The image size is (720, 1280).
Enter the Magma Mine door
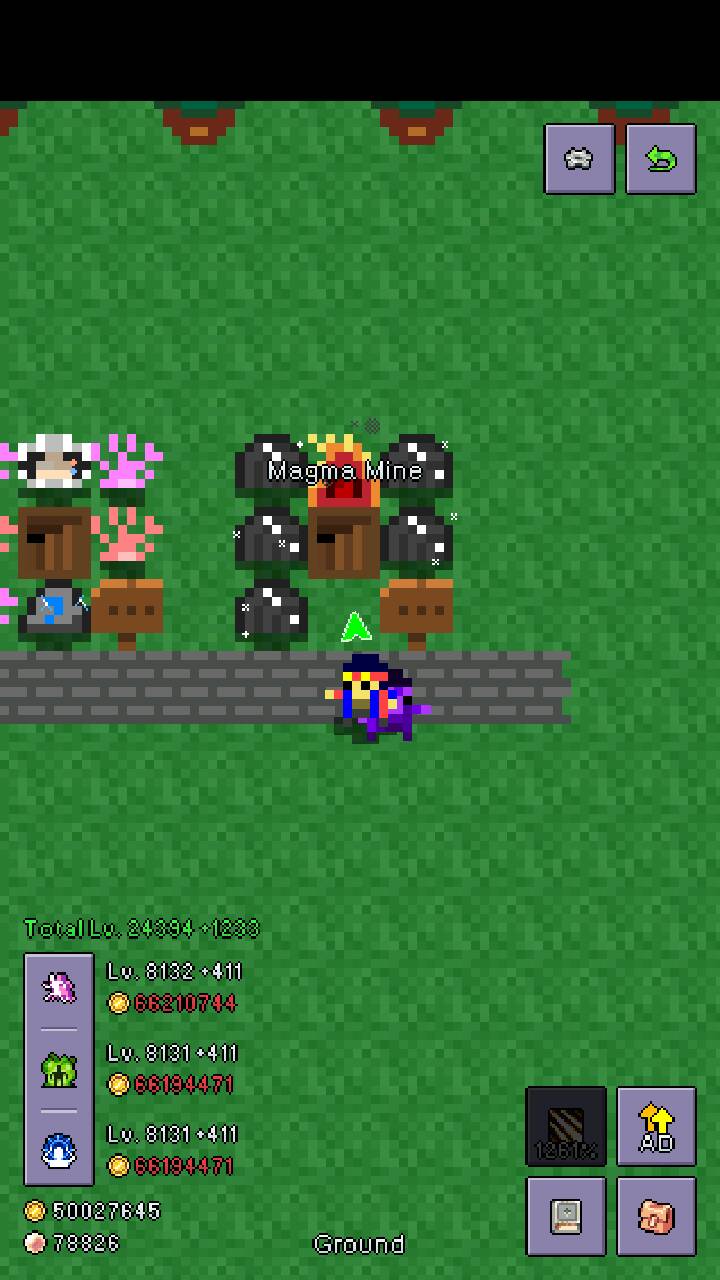[x=343, y=545]
